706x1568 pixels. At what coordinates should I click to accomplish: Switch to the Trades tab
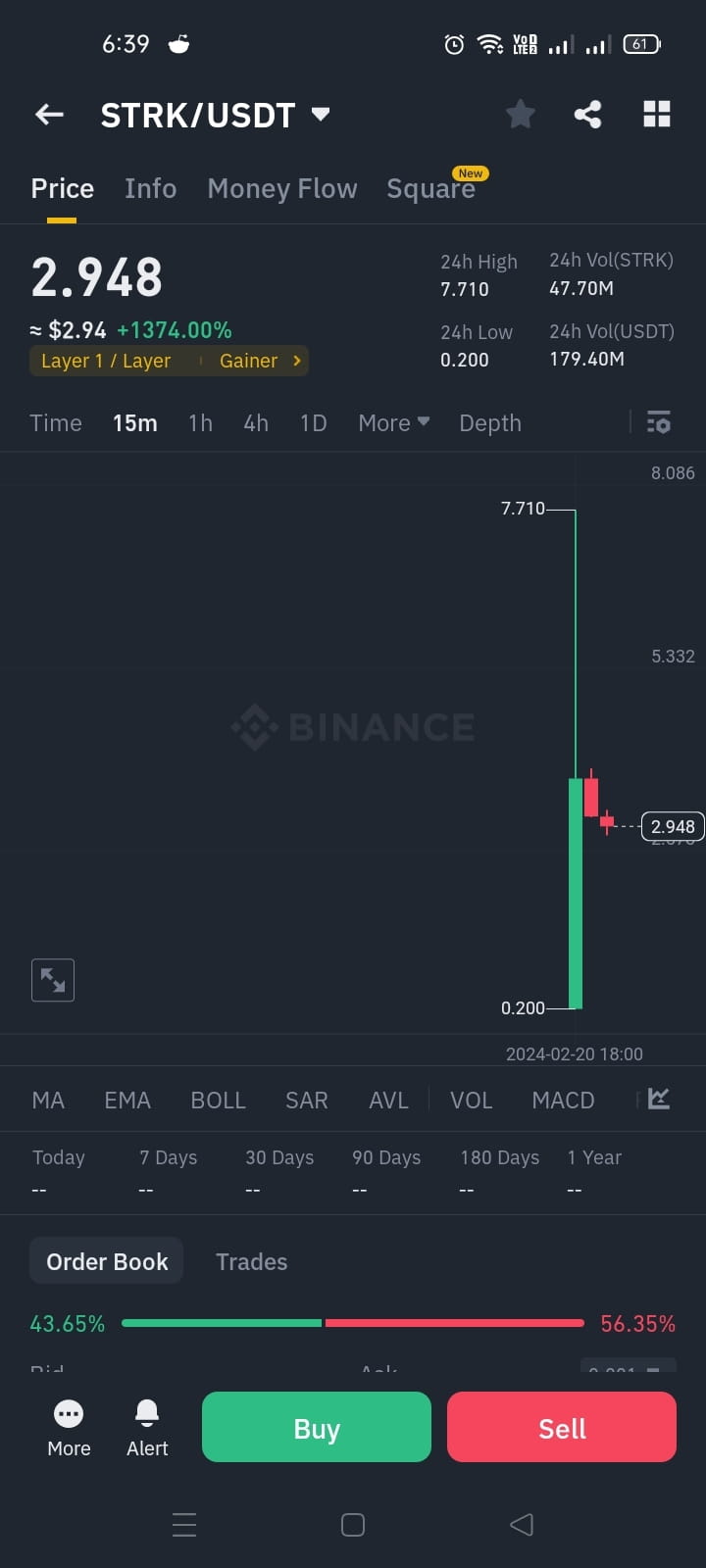[x=251, y=1261]
